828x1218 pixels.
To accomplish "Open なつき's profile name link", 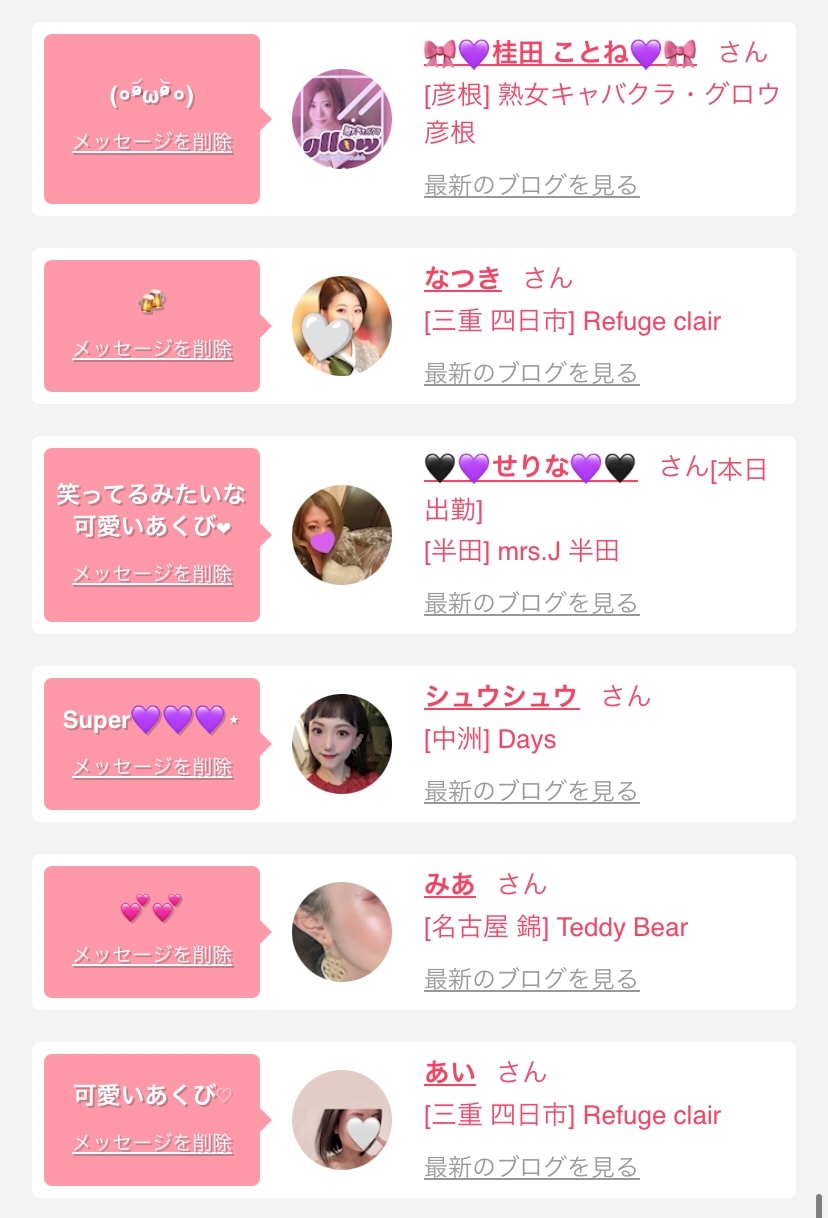I will pos(462,278).
